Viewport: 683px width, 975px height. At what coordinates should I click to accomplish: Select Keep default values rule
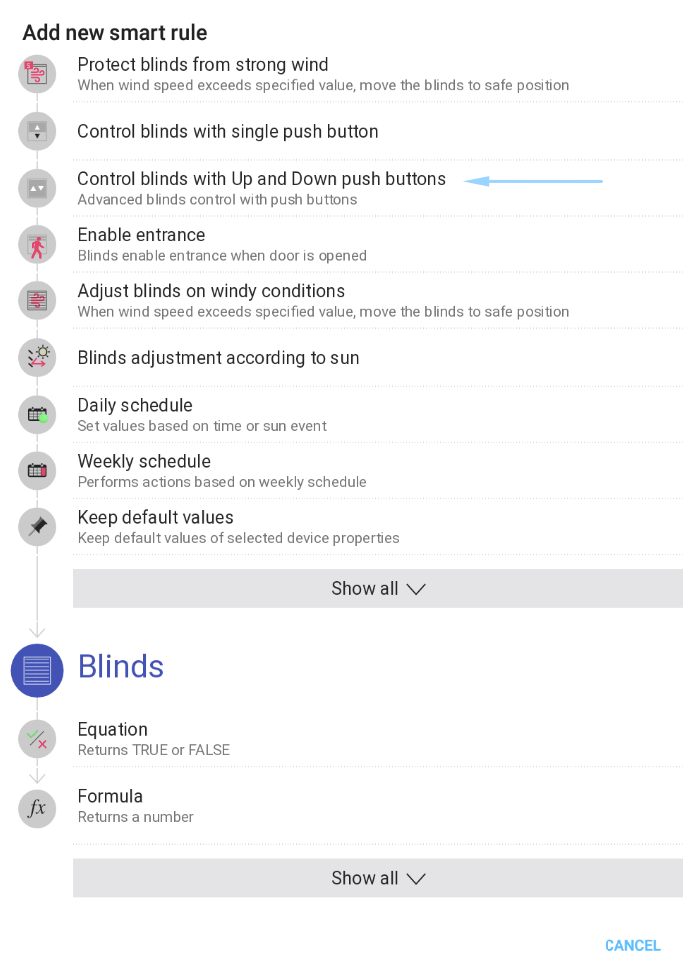[x=156, y=526]
